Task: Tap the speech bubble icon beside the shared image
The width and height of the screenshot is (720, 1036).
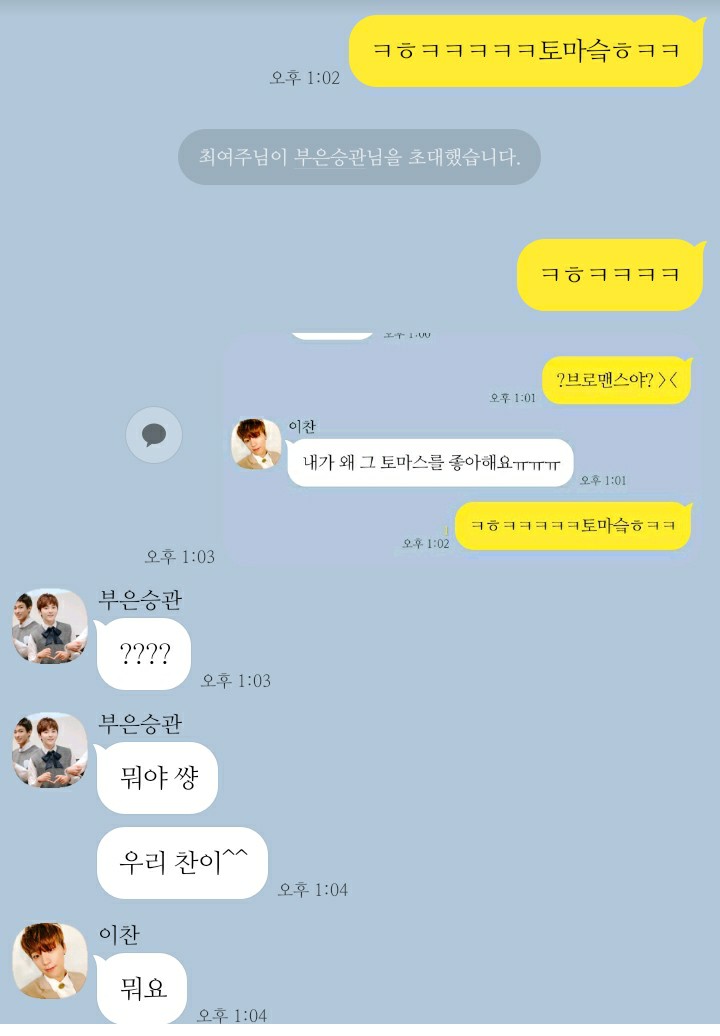Action: tap(154, 434)
